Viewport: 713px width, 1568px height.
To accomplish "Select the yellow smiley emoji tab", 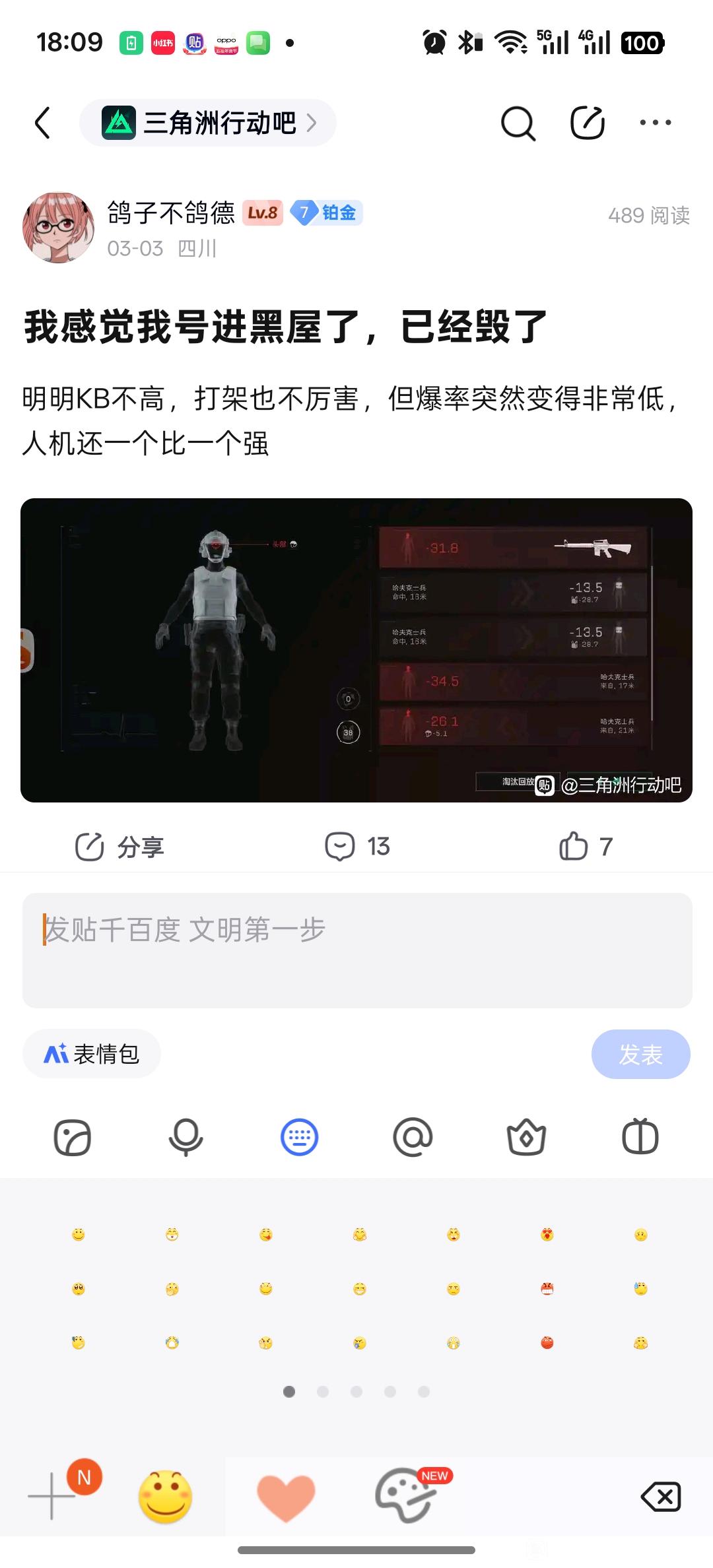I will 165,1497.
